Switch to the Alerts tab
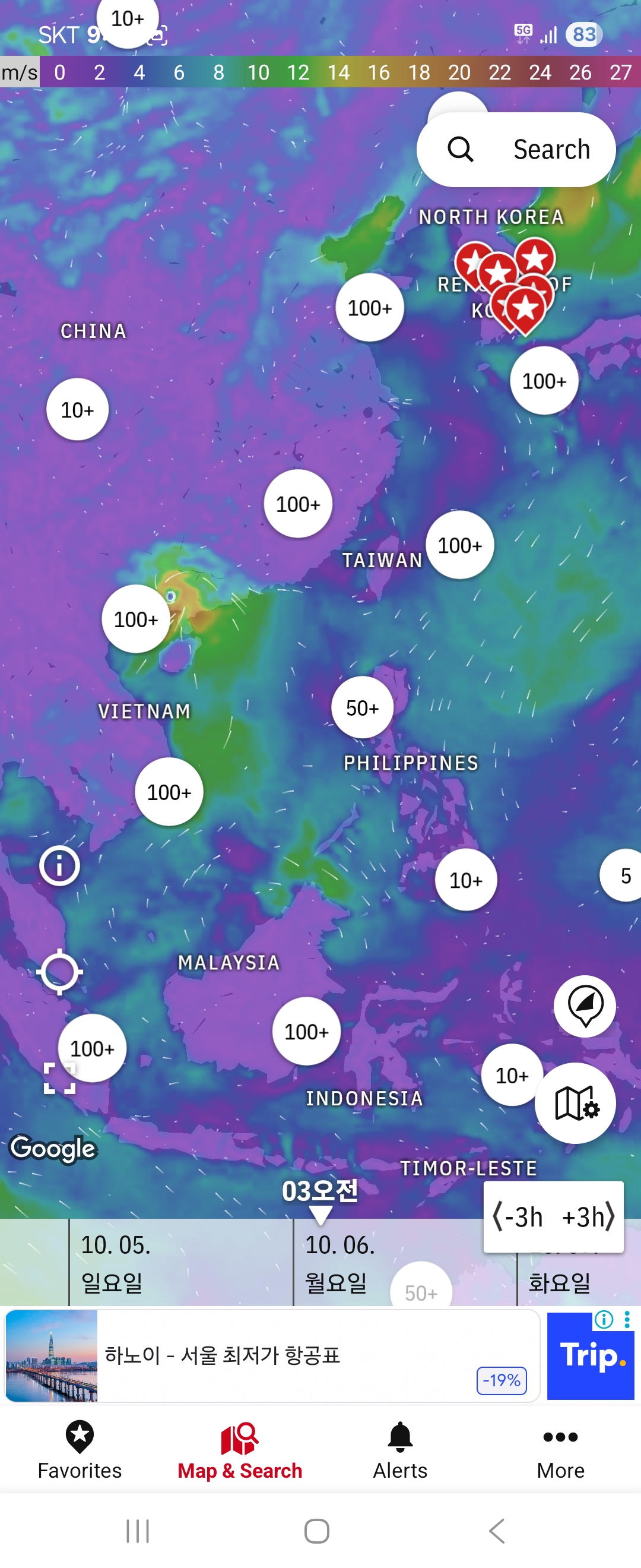This screenshot has width=641, height=1568. pos(400,1452)
